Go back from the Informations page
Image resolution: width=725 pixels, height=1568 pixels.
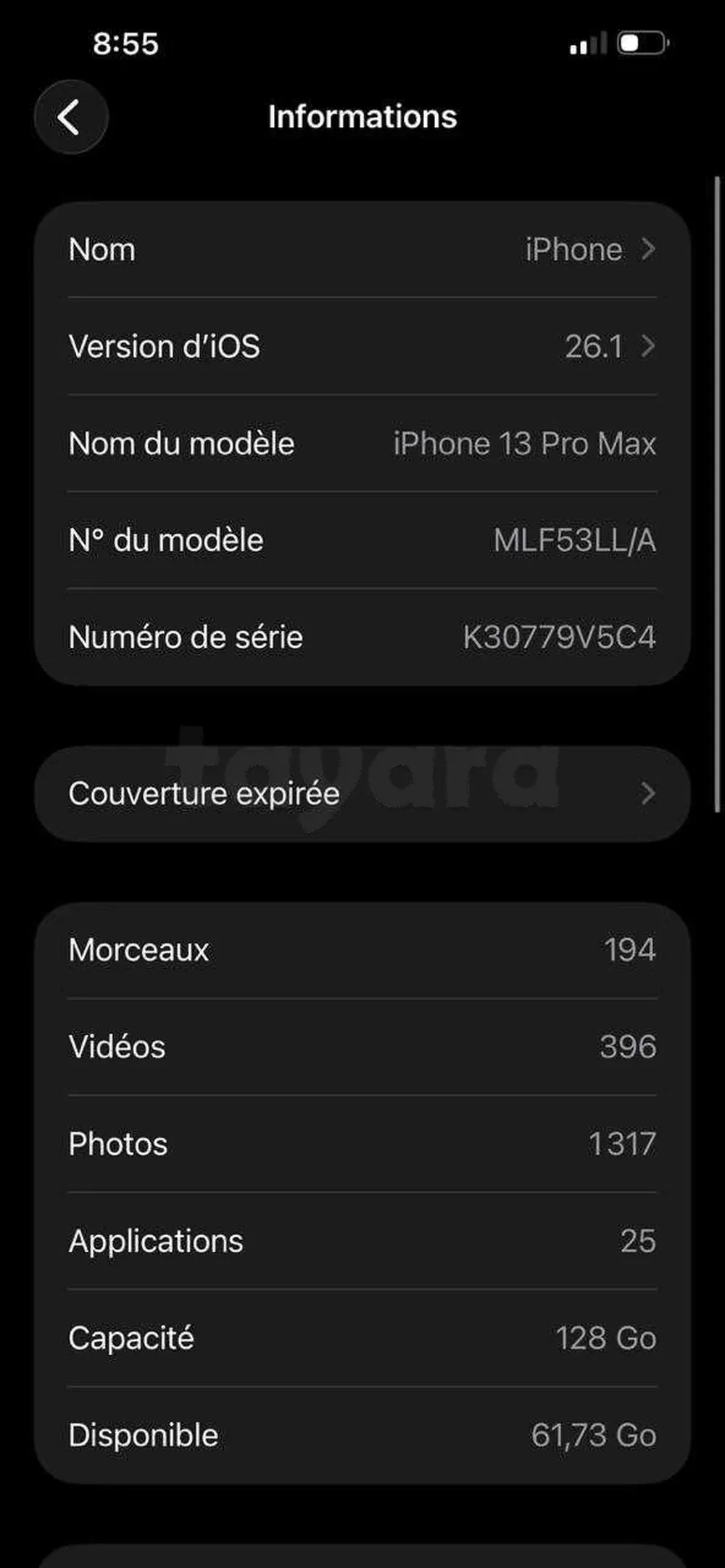tap(70, 117)
